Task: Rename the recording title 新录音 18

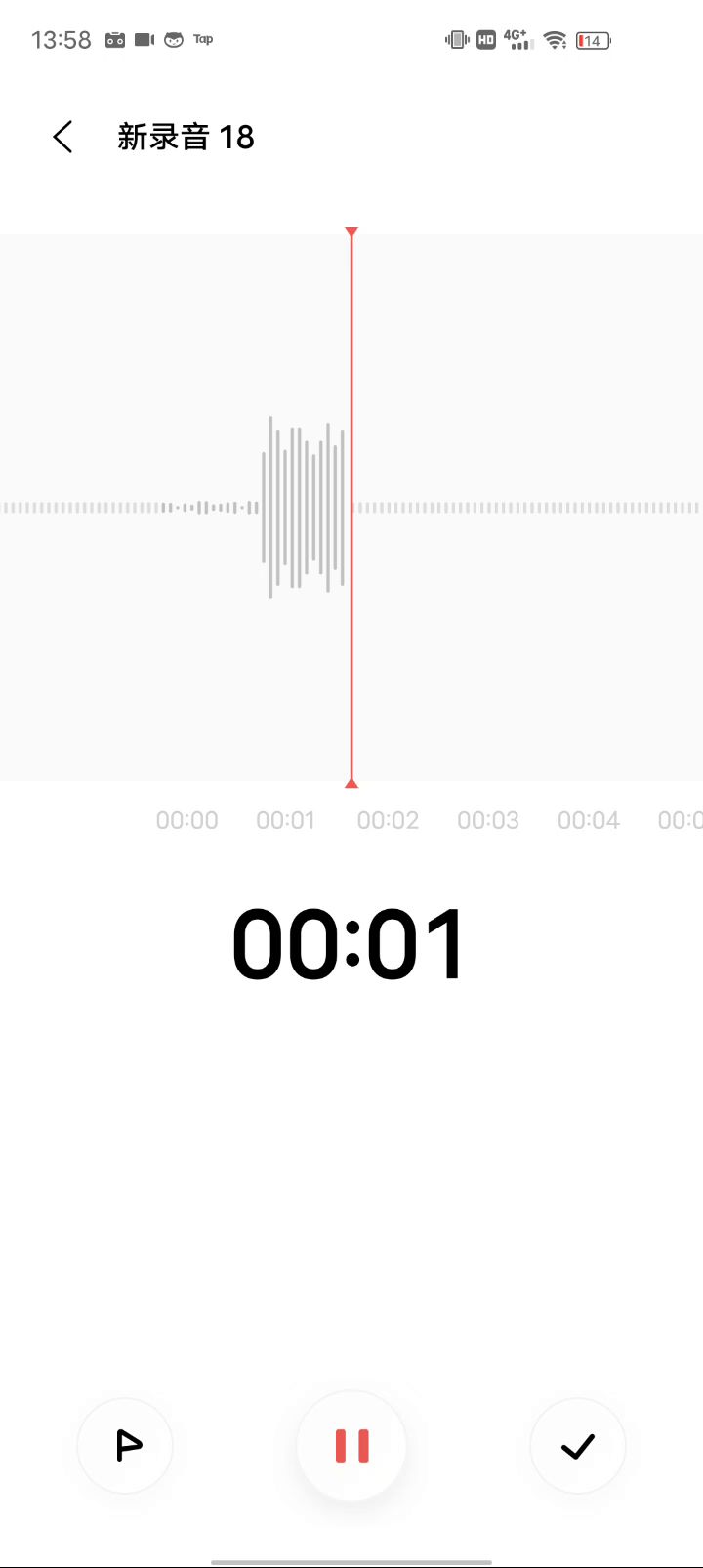Action: coord(186,137)
